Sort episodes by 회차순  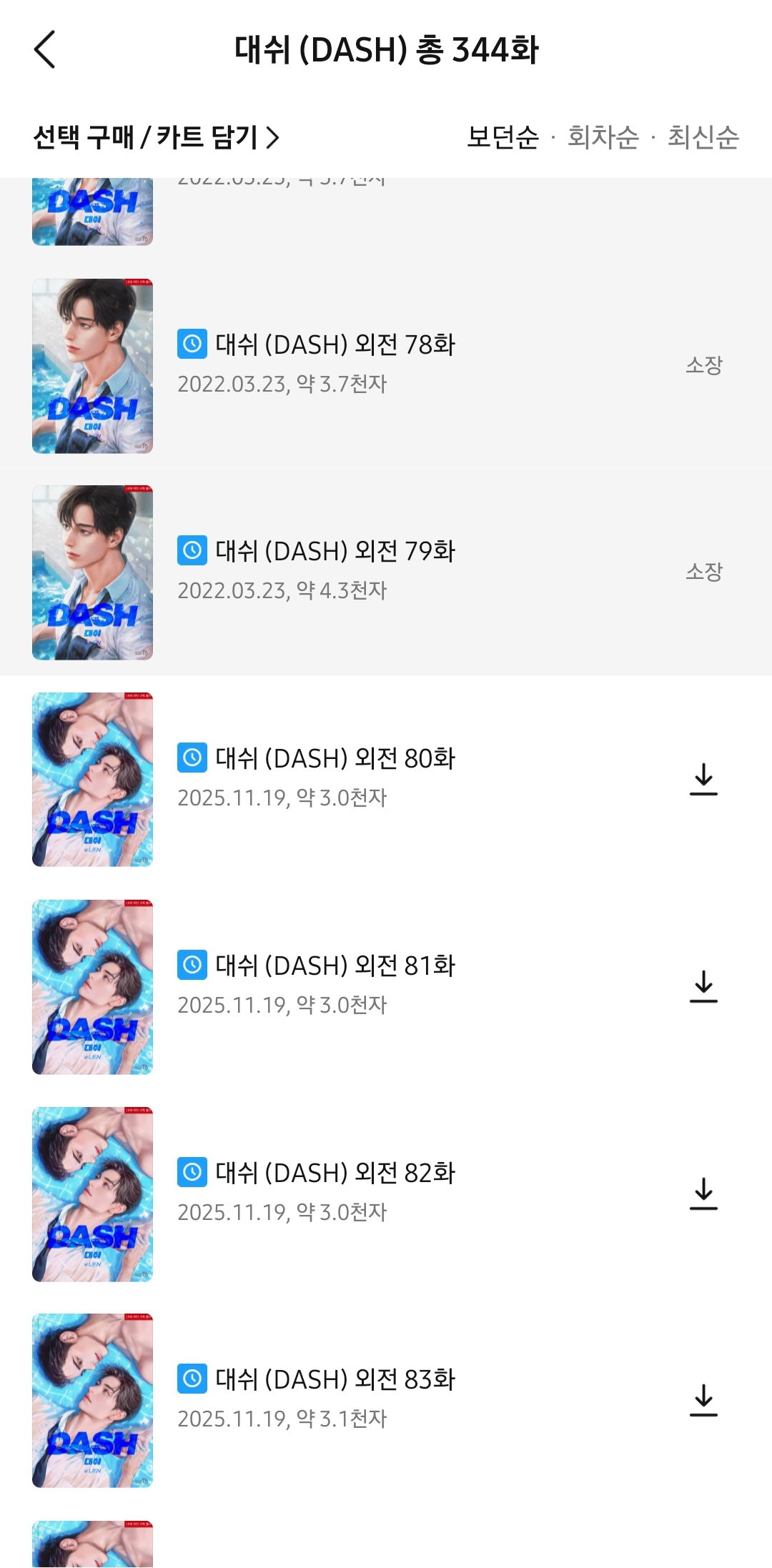pos(603,137)
